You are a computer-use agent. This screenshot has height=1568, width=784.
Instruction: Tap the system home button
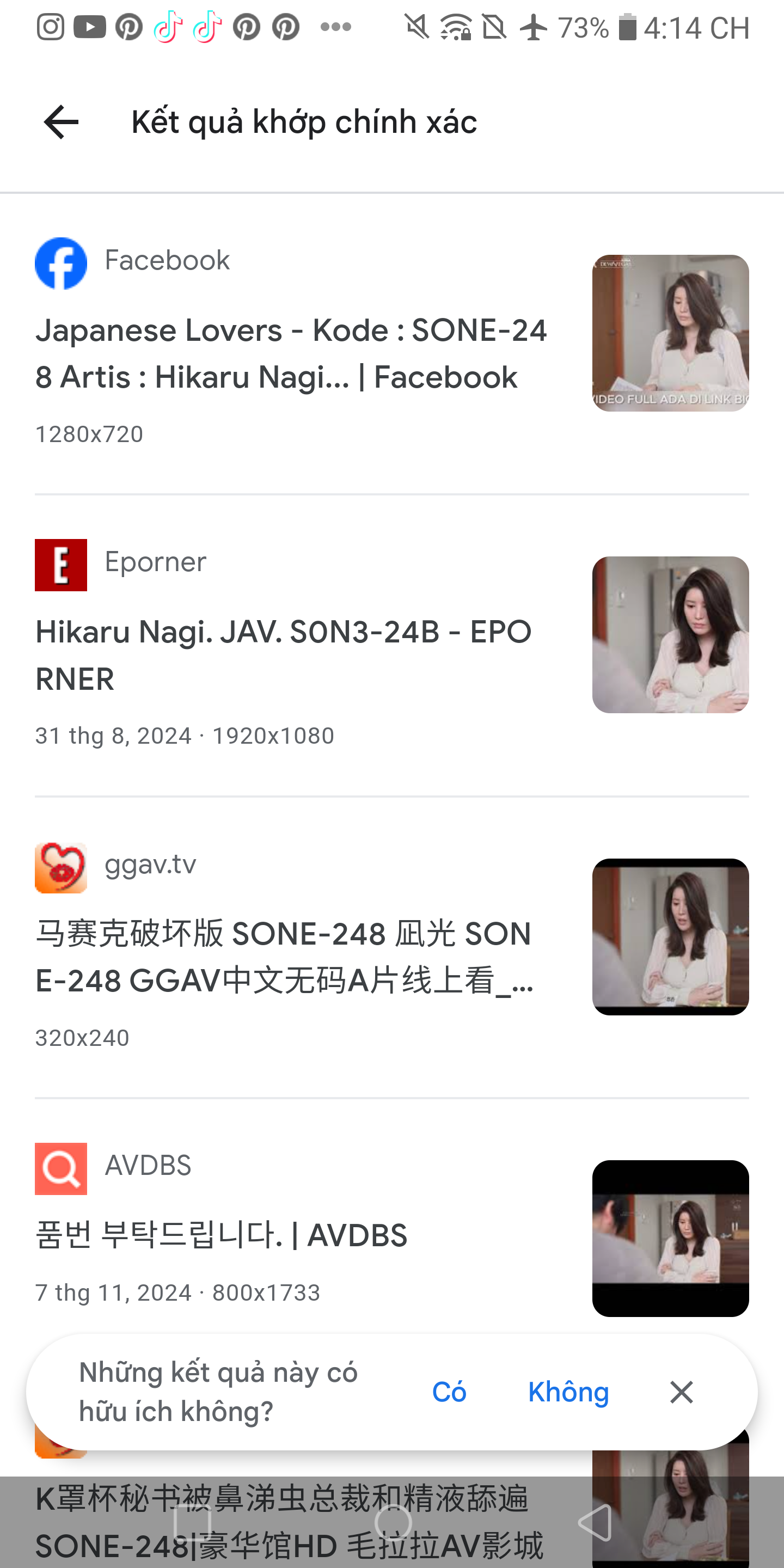pyautogui.click(x=393, y=1523)
